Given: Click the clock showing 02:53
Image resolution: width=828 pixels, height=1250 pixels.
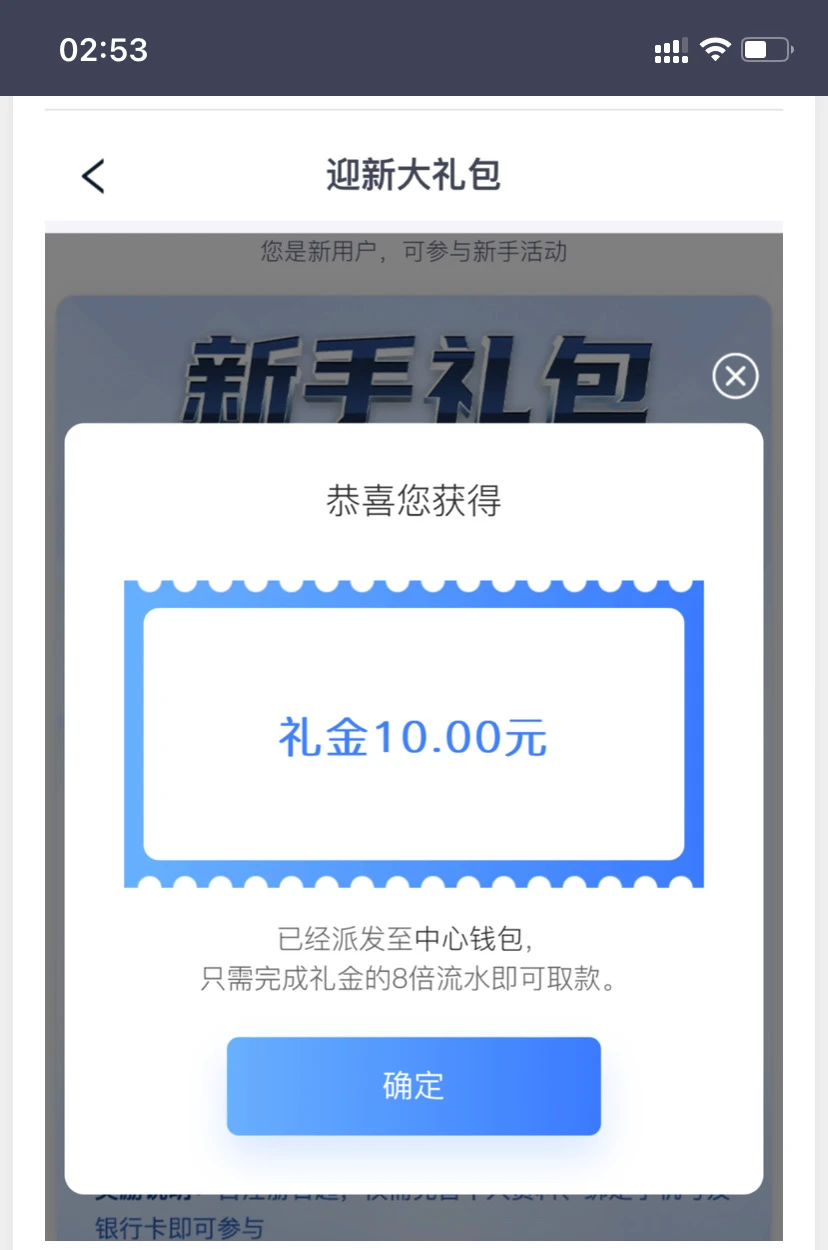Looking at the screenshot, I should point(103,47).
